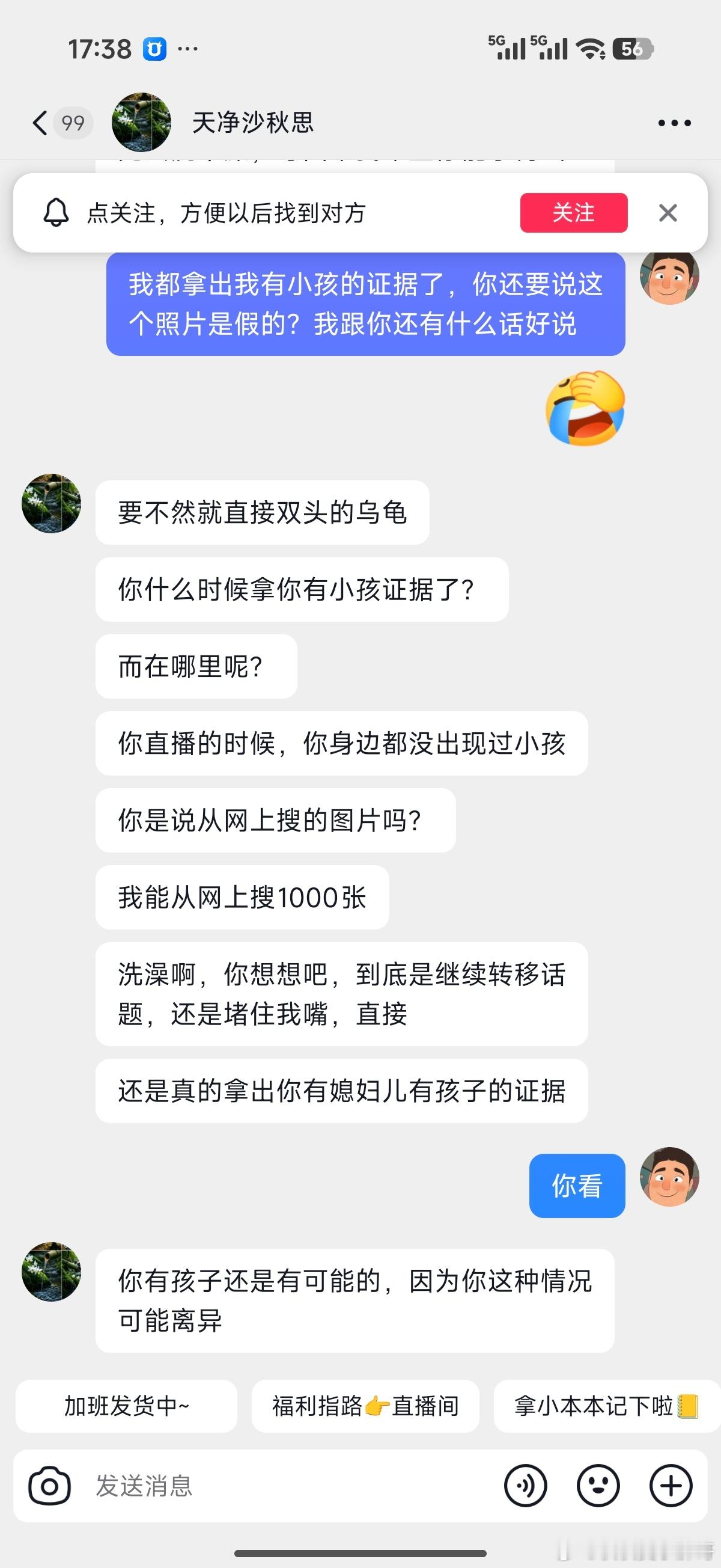Click the 发送消息 message input field

(x=243, y=1486)
